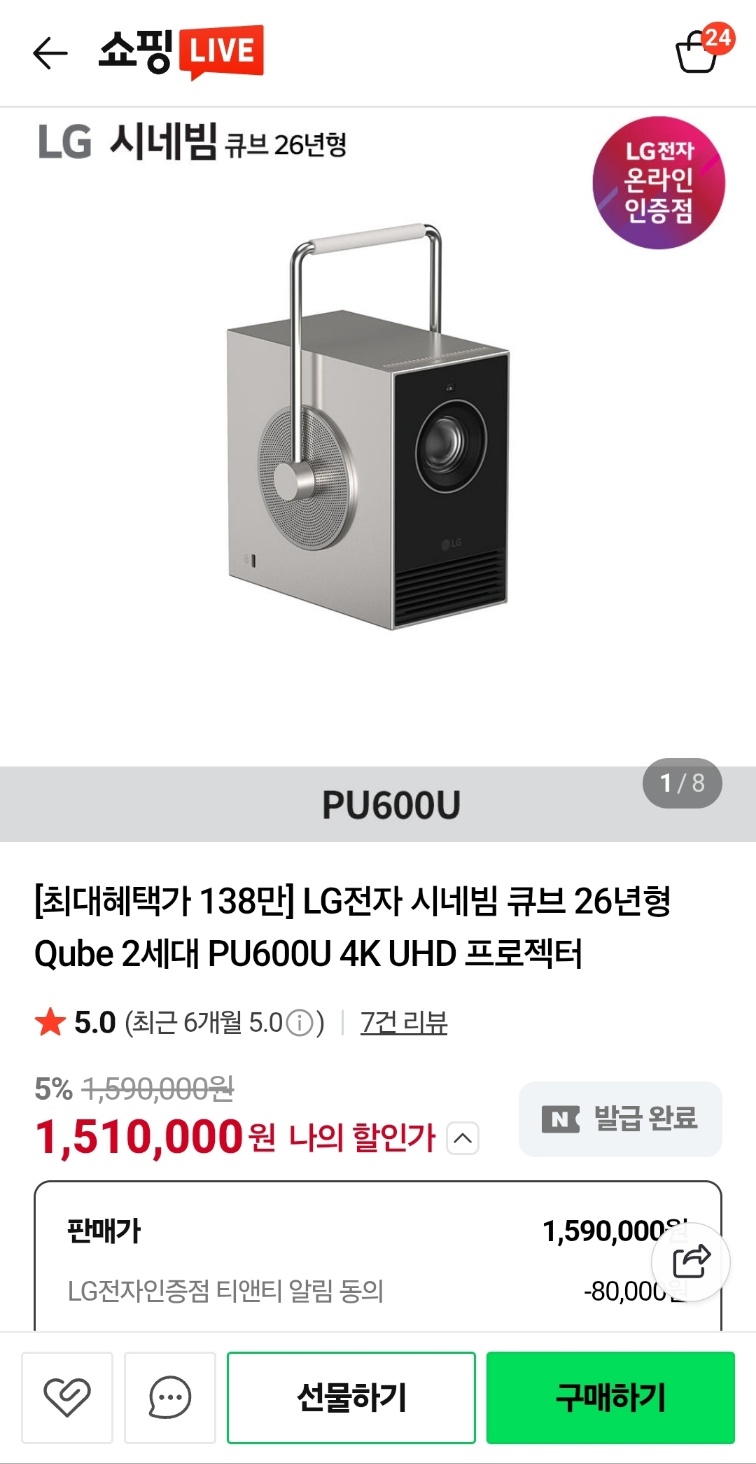Open the shopping cart

[x=699, y=52]
